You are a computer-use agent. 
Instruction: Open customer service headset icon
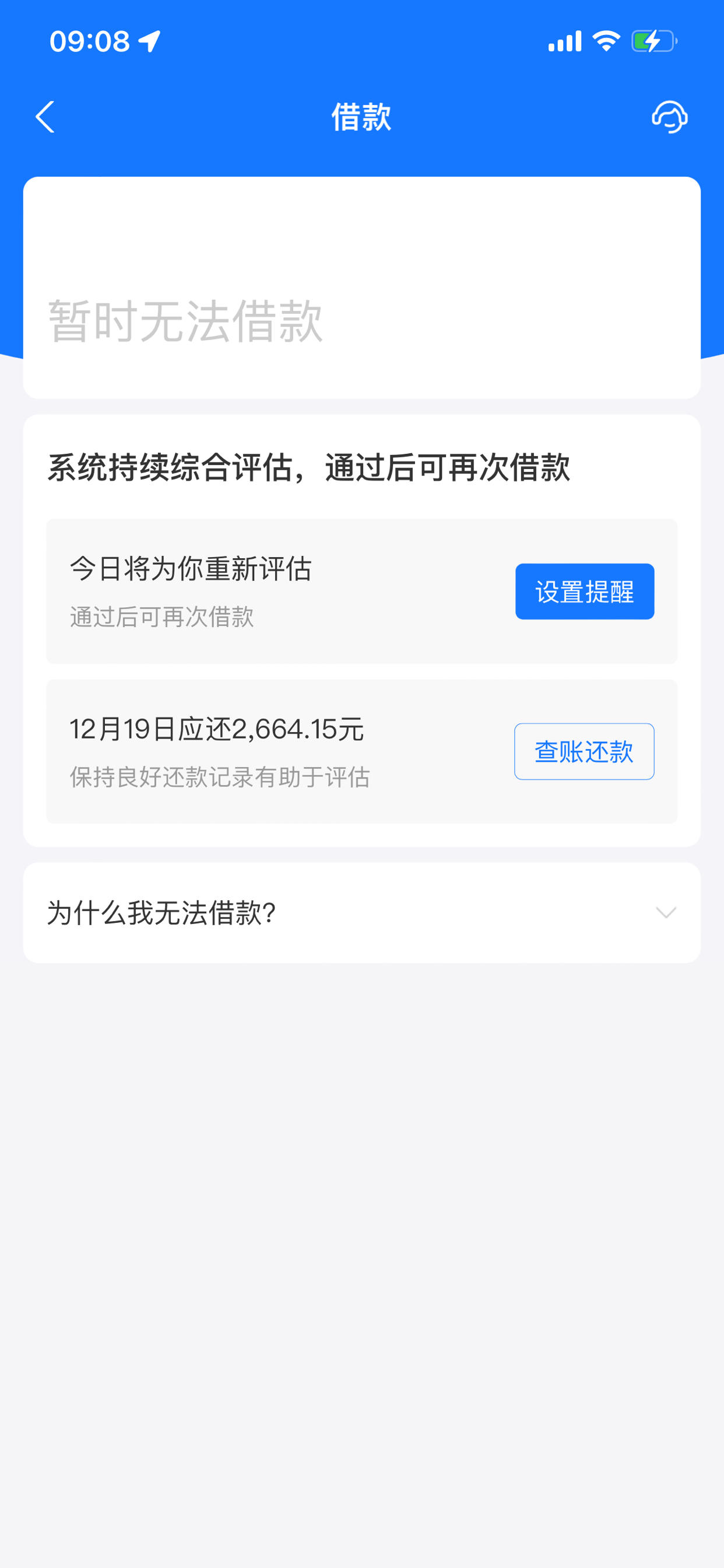point(669,117)
